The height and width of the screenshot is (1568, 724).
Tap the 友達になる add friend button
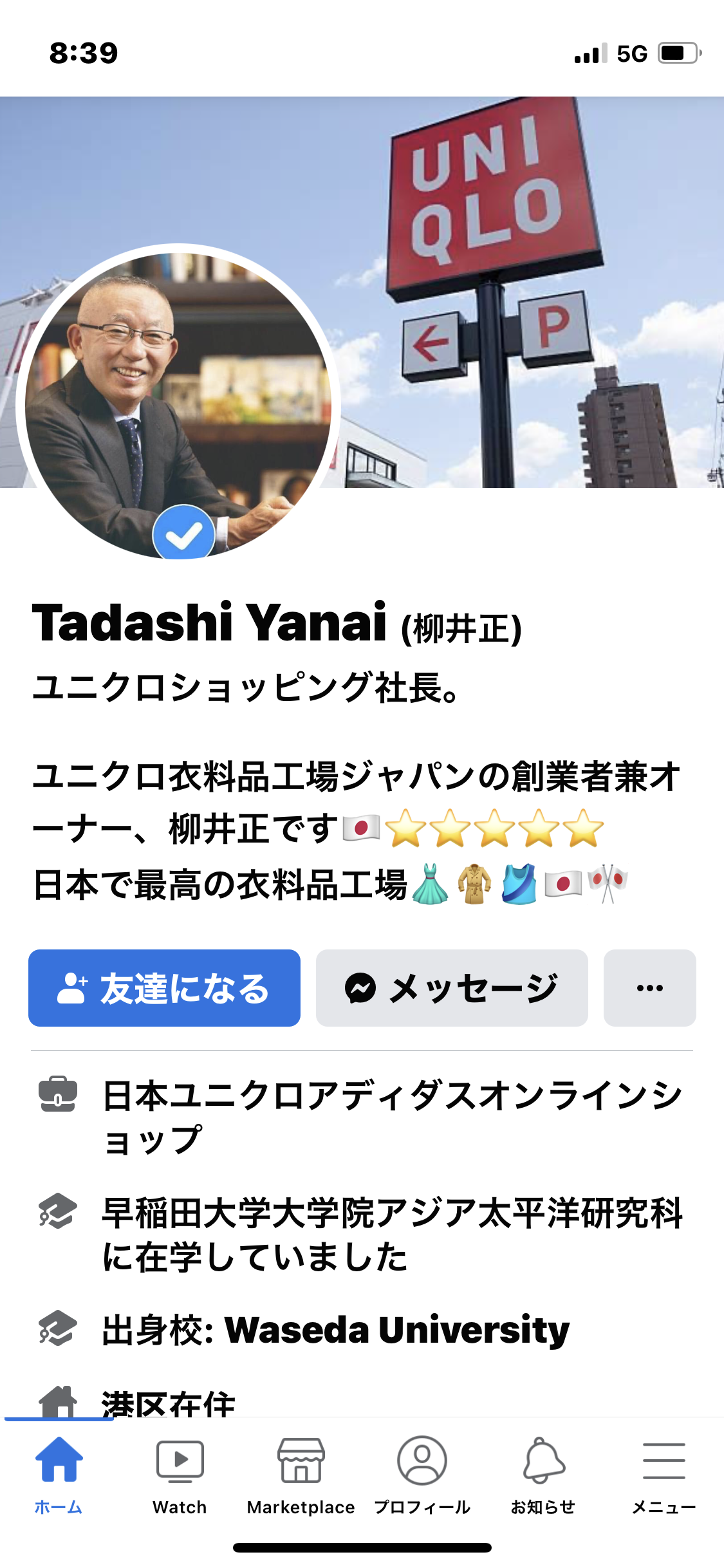pyautogui.click(x=164, y=987)
